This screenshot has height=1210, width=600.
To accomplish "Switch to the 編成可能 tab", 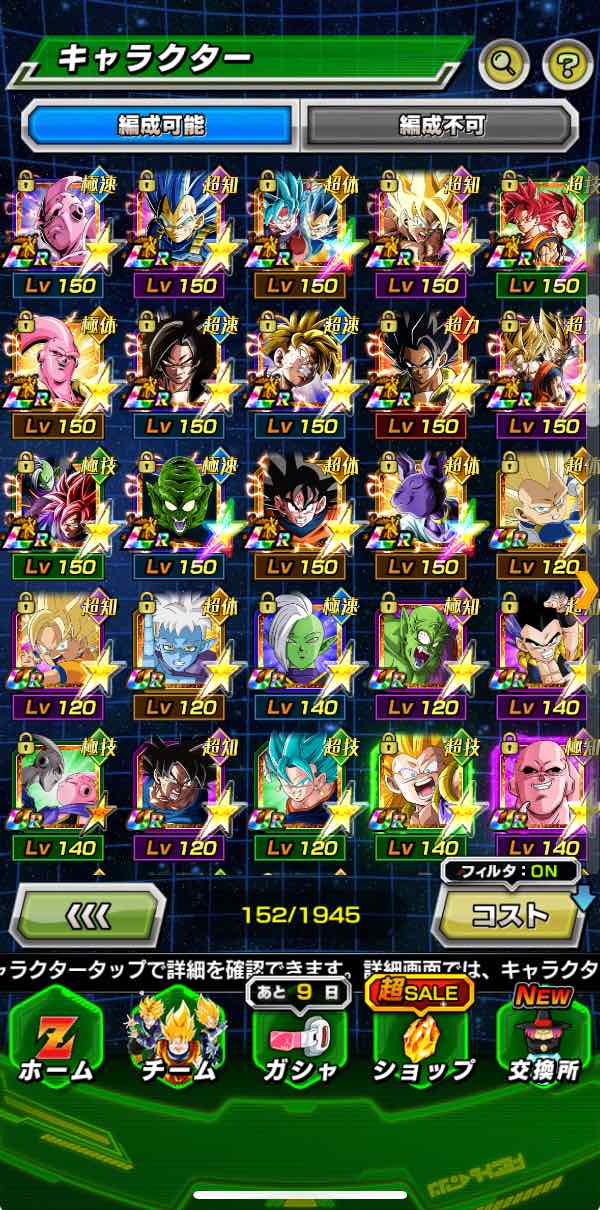I will 161,125.
